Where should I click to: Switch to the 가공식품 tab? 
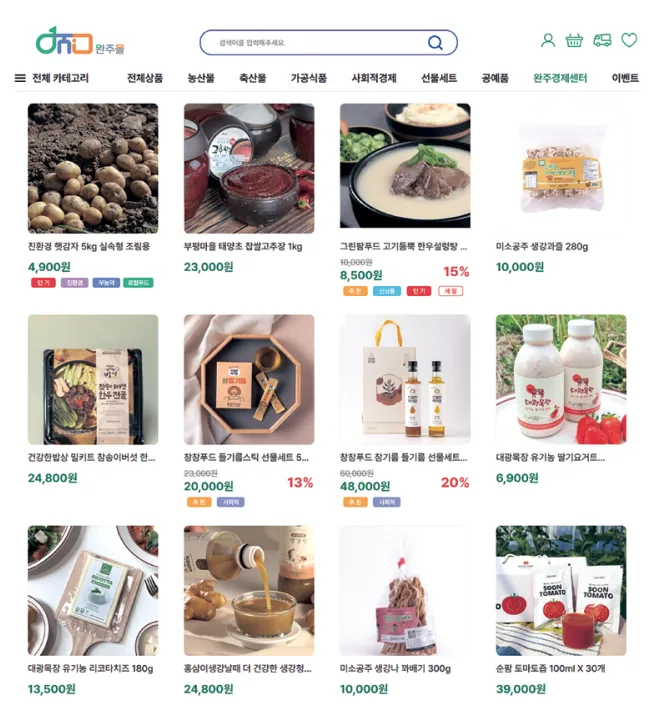[309, 78]
